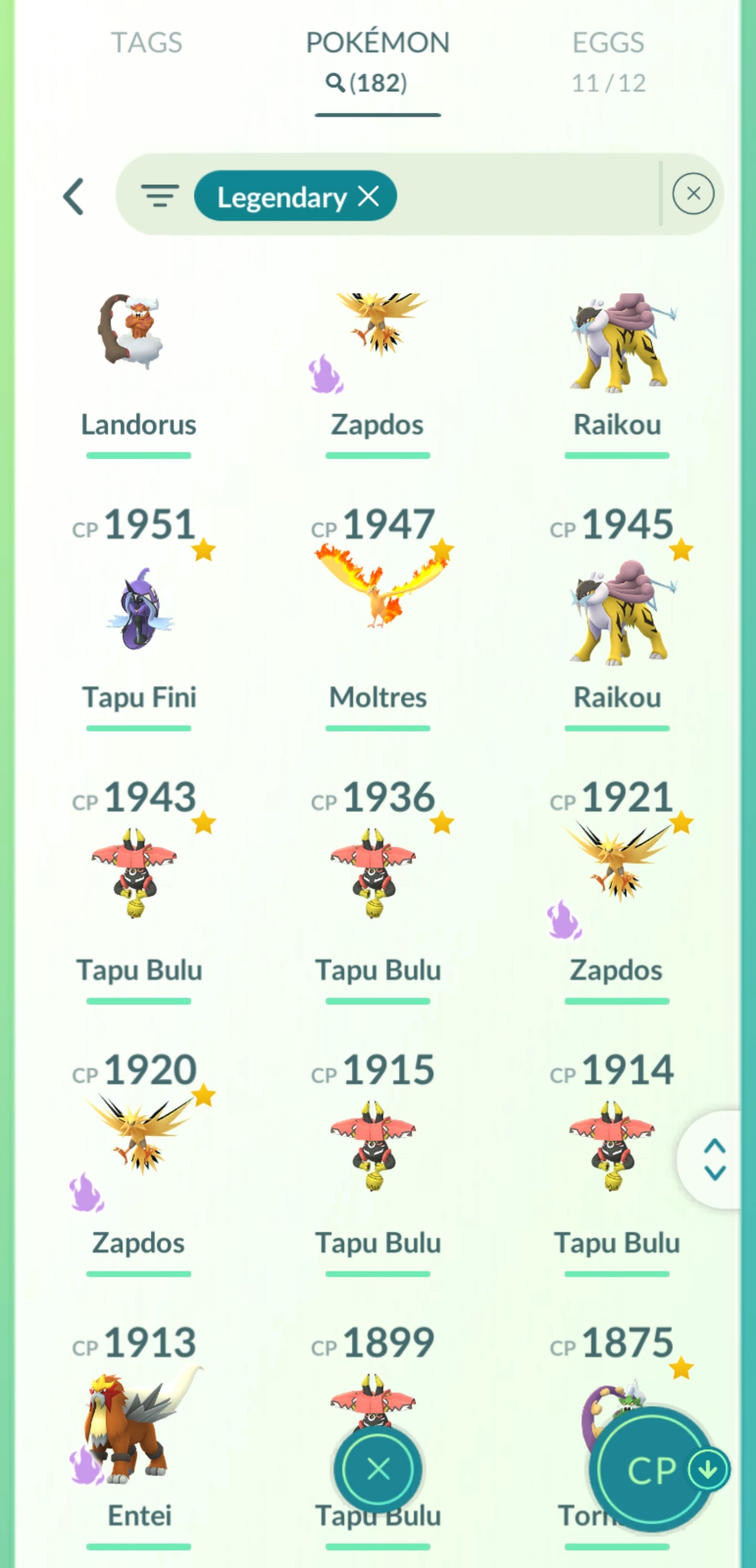This screenshot has height=1568, width=756.
Task: Remove the Legendary filter chip
Action: (369, 196)
